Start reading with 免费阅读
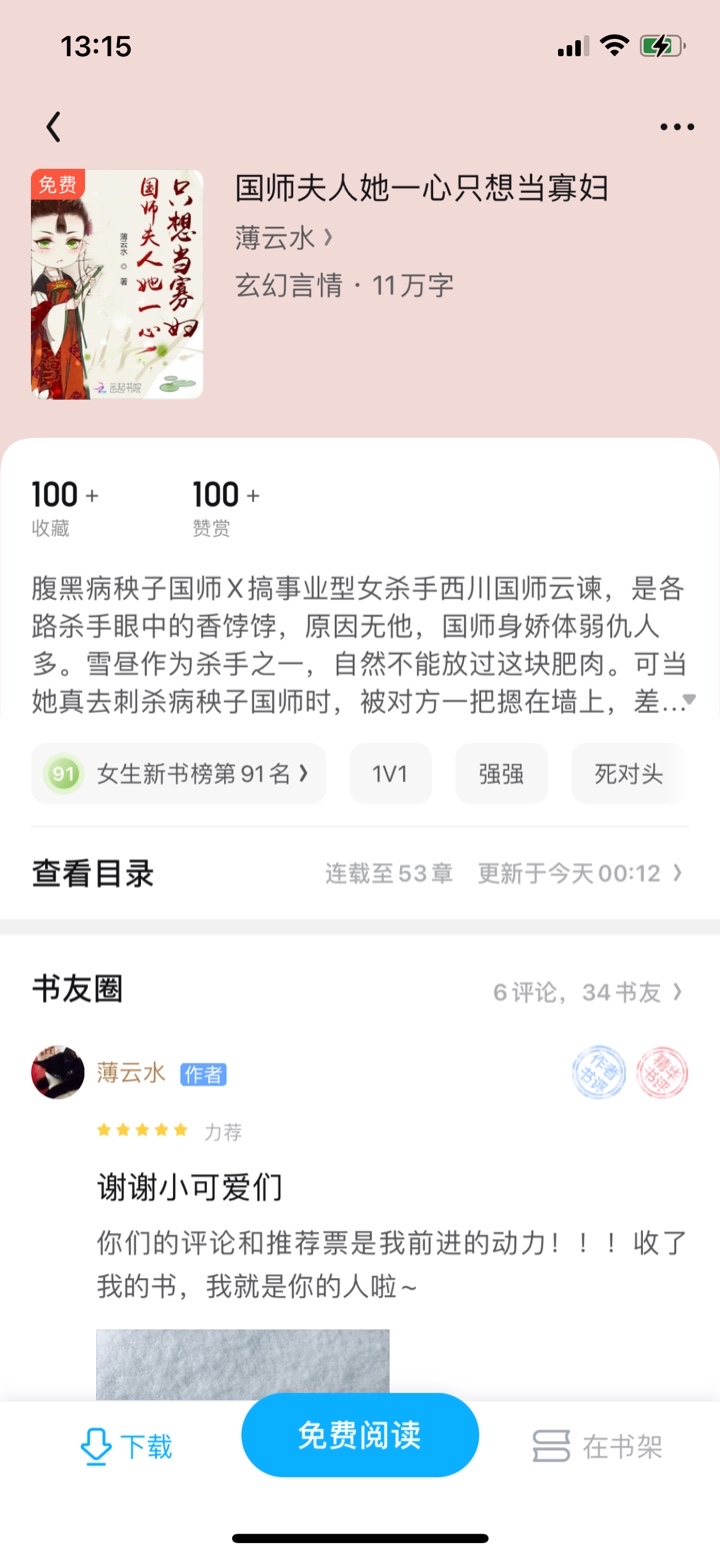This screenshot has height=1559, width=720. point(360,1435)
